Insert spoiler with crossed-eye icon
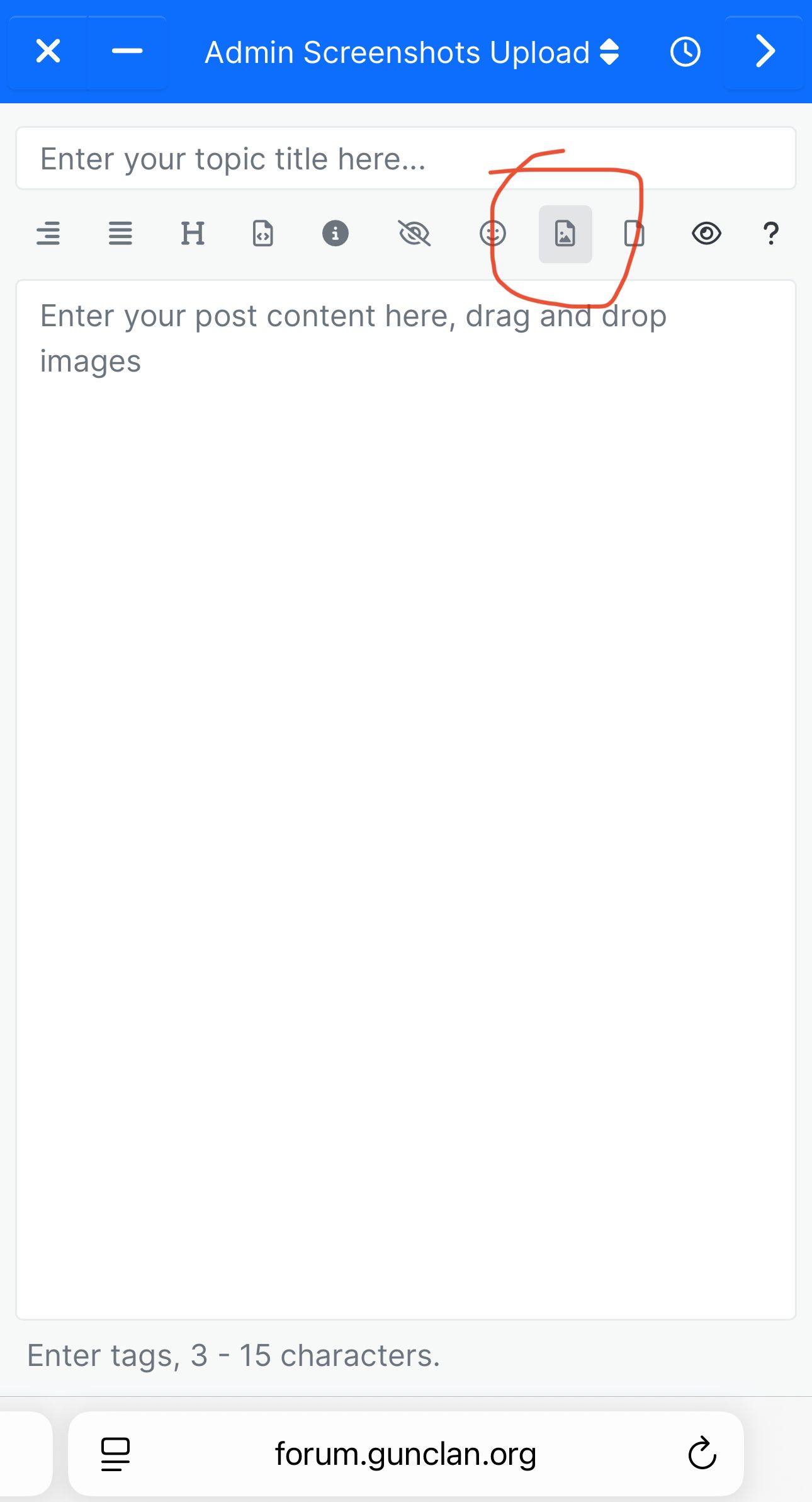812x1502 pixels. (414, 234)
